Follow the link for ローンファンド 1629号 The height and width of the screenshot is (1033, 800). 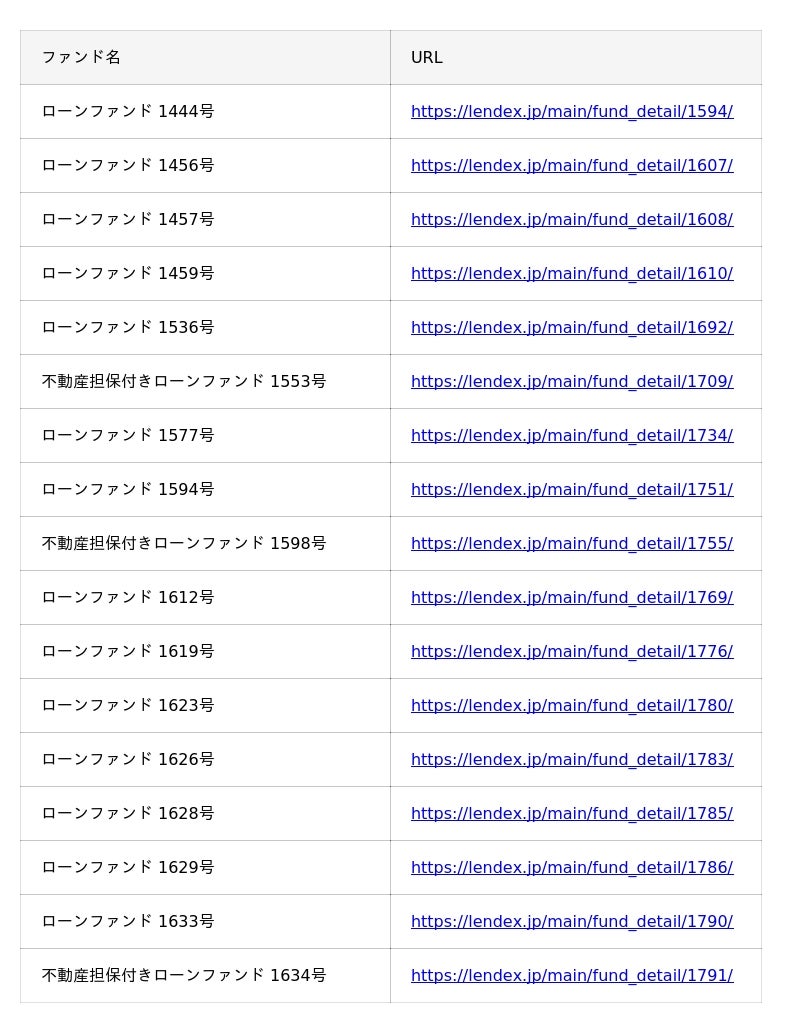pos(571,868)
